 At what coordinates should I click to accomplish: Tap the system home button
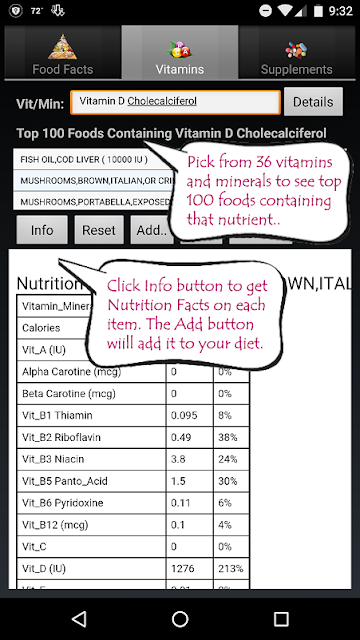click(180, 619)
